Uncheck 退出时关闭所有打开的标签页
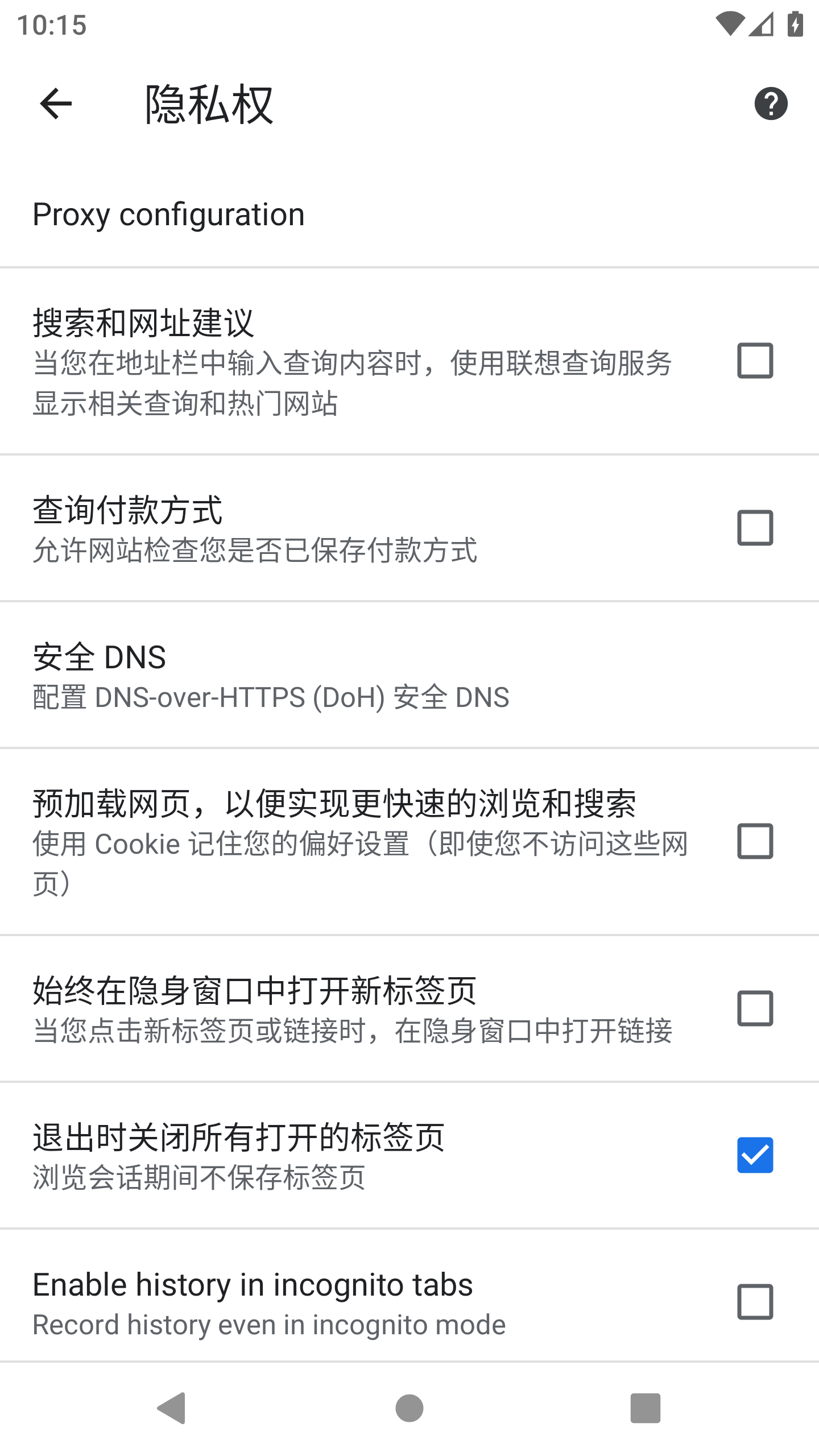 pos(755,1155)
